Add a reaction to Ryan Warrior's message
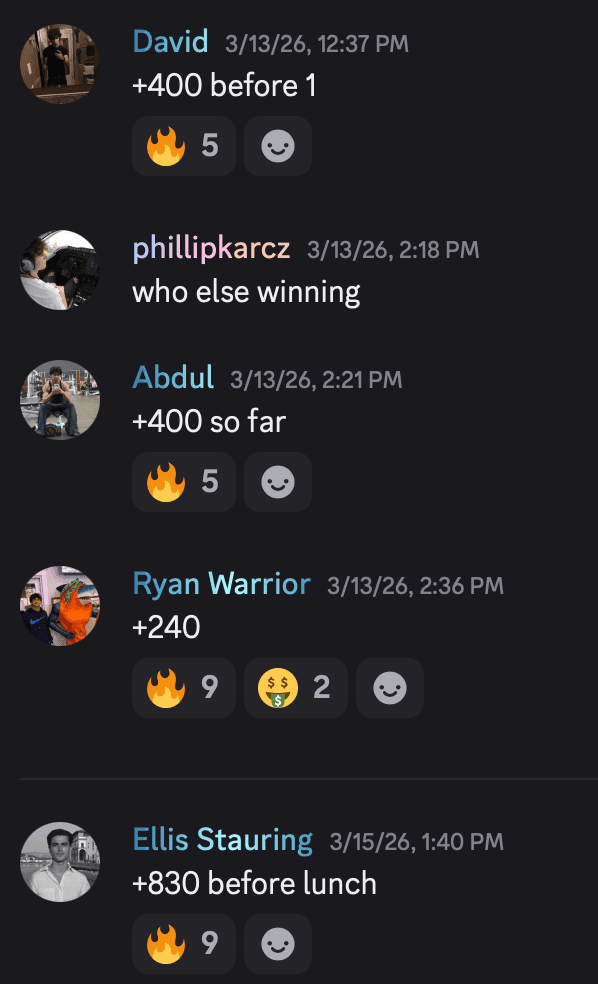 click(x=390, y=688)
